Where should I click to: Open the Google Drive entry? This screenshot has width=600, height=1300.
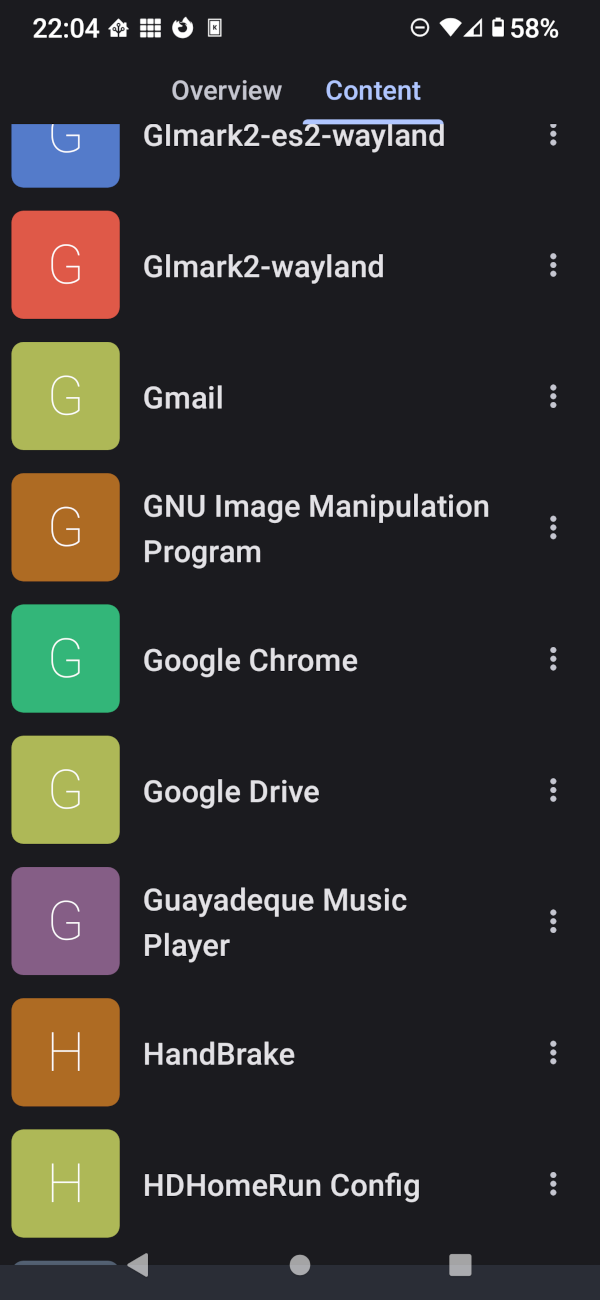(x=231, y=792)
